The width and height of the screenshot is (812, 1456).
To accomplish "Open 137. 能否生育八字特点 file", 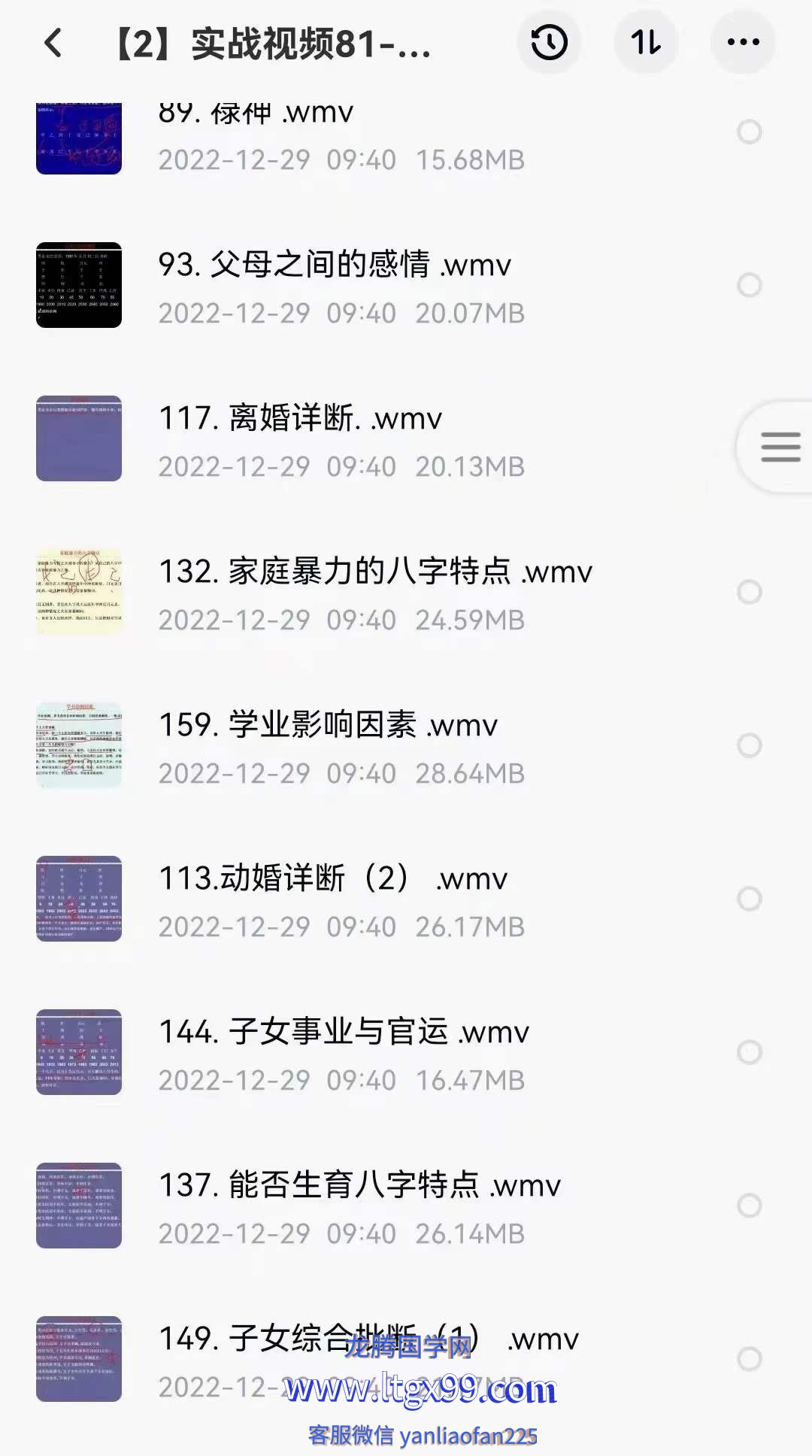I will tap(359, 1186).
